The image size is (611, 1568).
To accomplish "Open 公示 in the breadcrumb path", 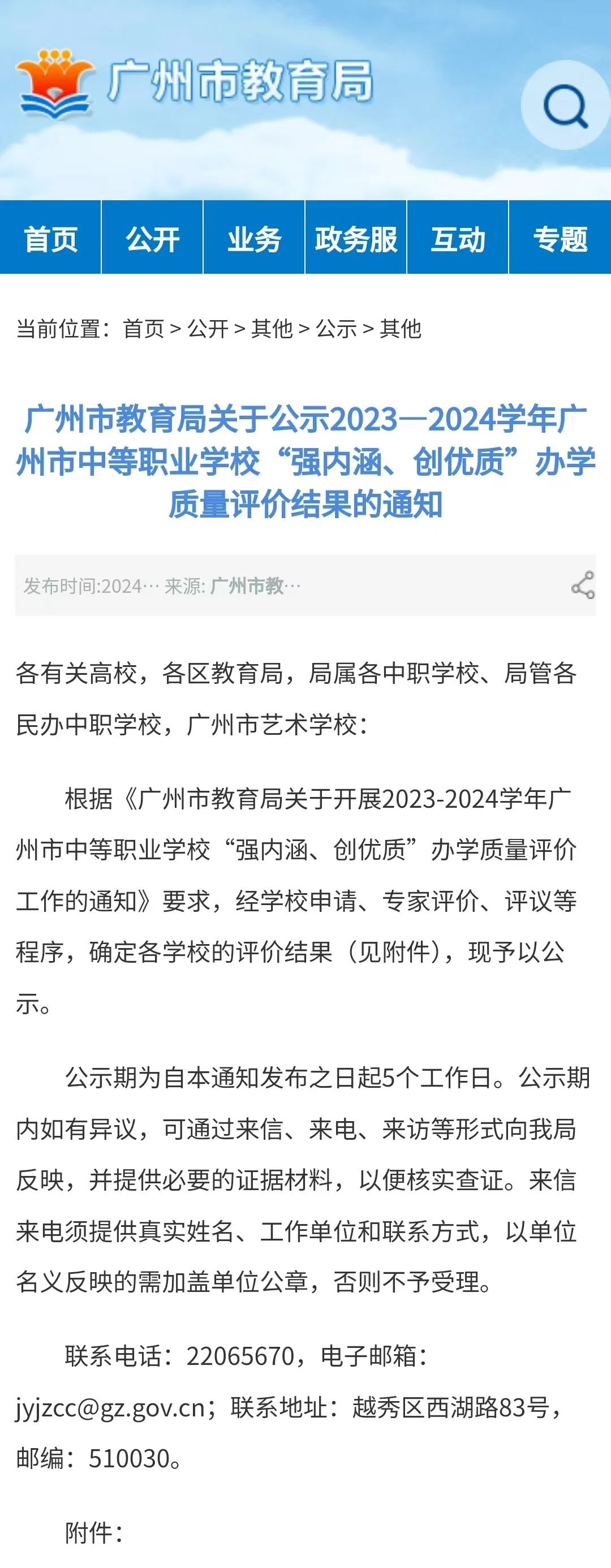I will pyautogui.click(x=337, y=329).
